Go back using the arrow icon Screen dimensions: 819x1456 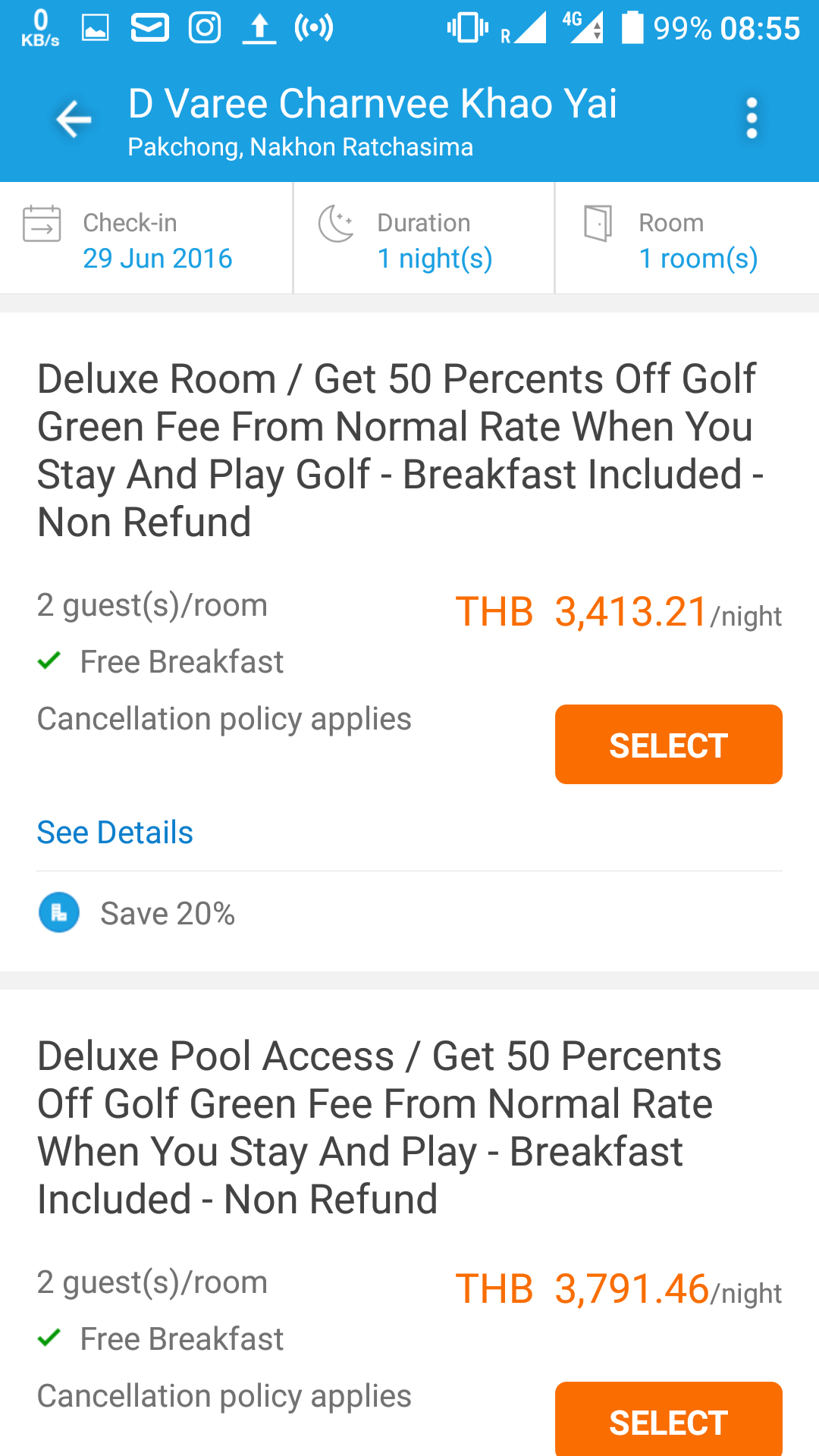click(x=74, y=119)
